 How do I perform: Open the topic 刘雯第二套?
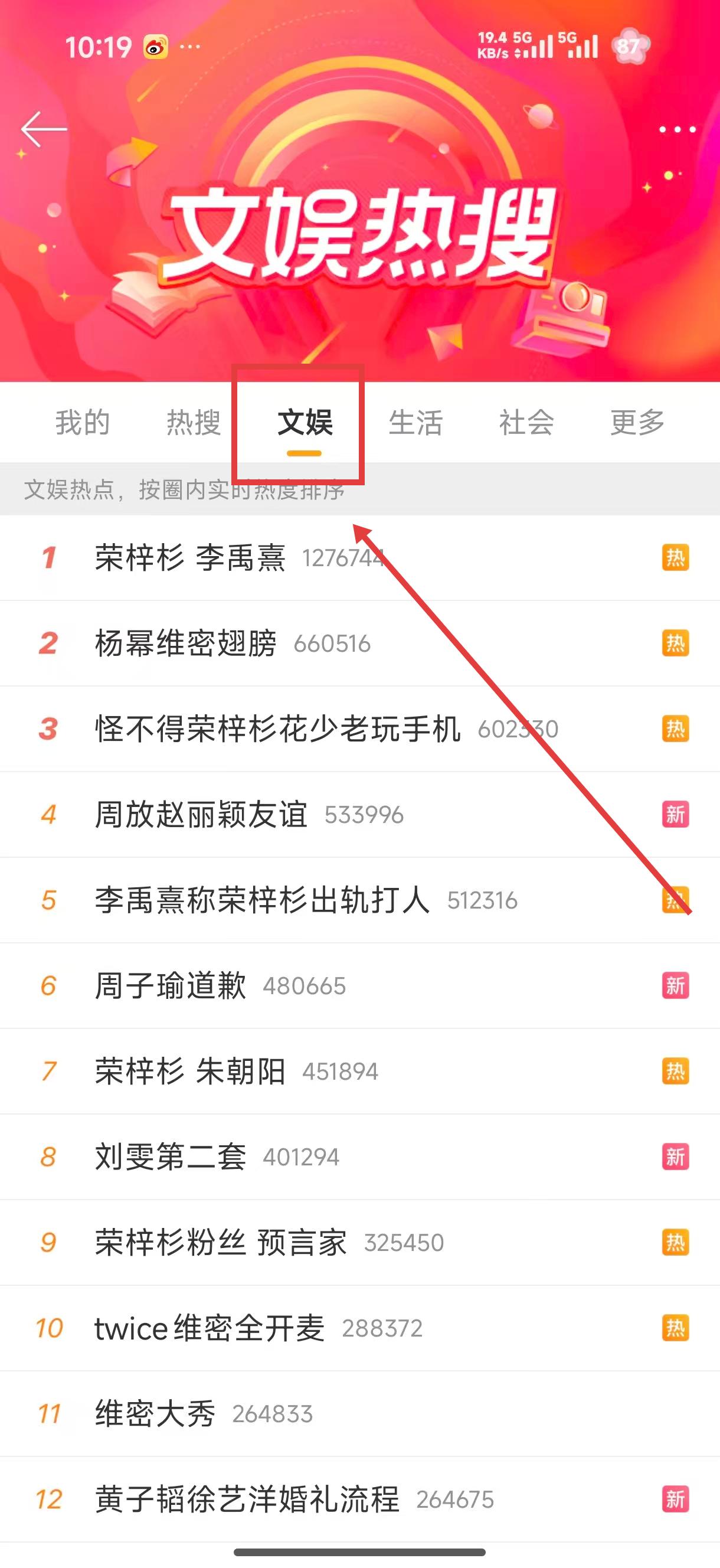(171, 1157)
